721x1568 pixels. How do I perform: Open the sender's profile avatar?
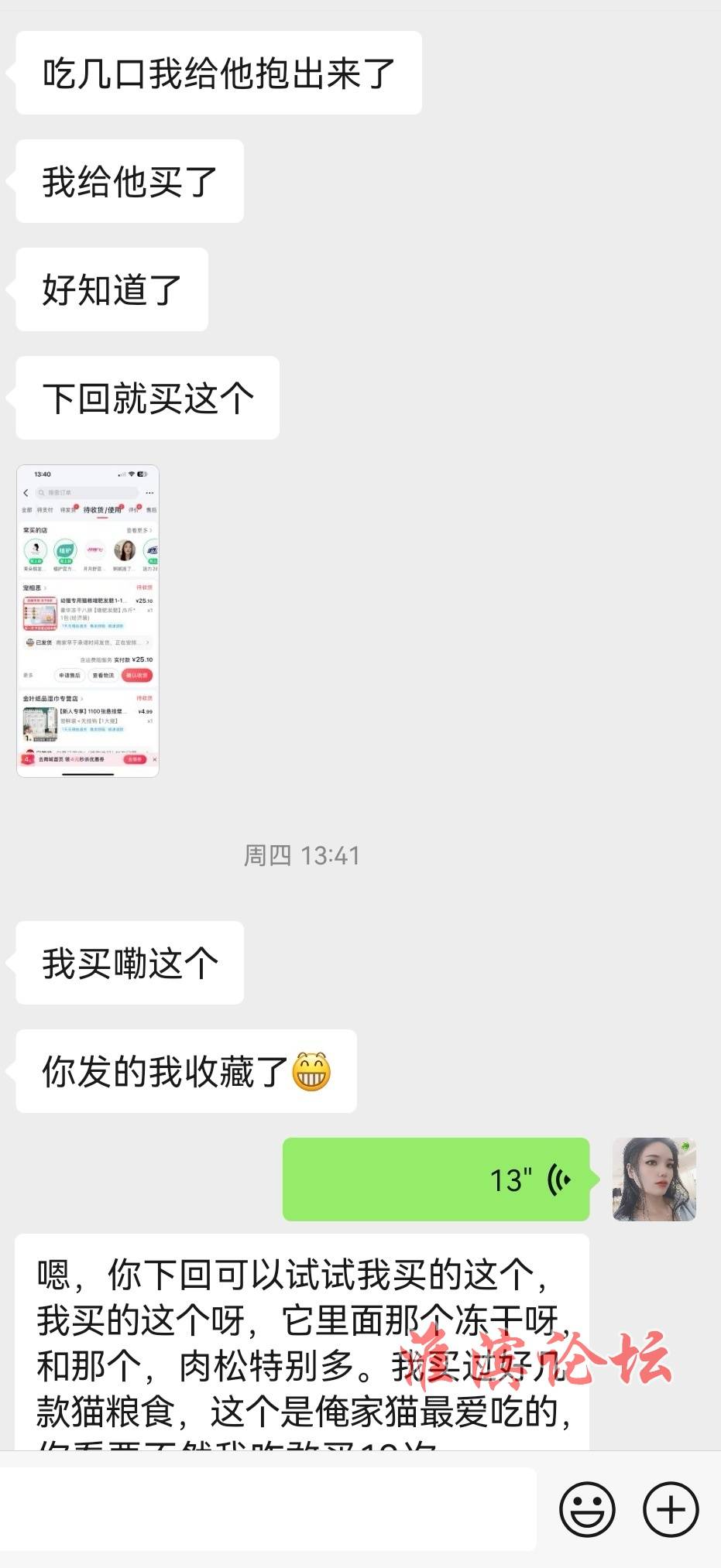pos(654,1179)
